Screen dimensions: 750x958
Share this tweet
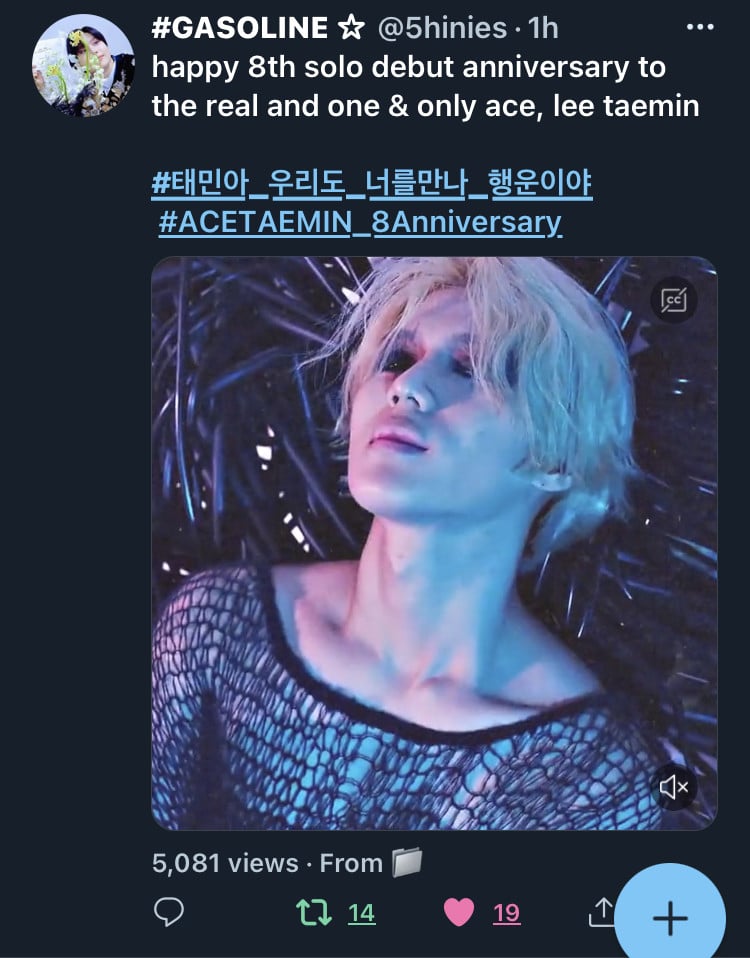[602, 912]
